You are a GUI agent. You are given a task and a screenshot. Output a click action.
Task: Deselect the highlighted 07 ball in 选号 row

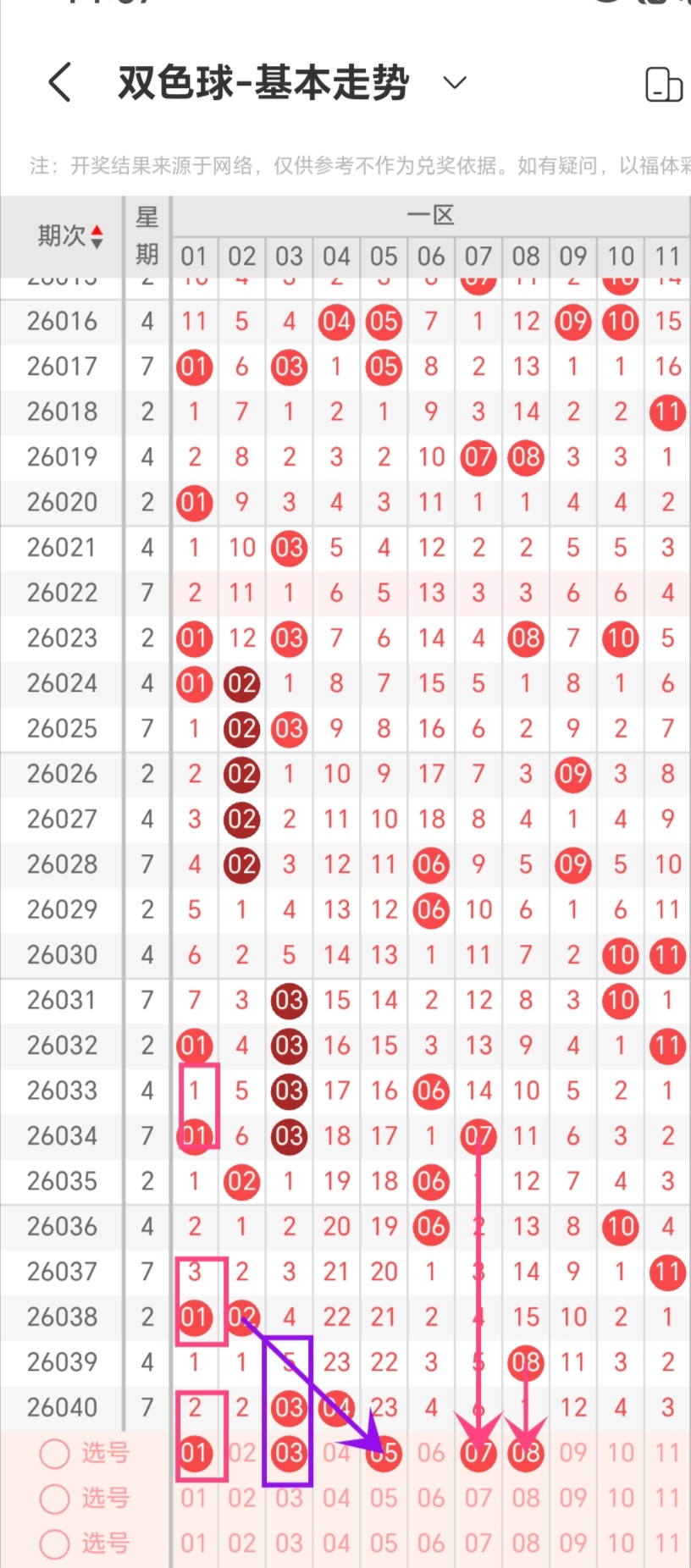(x=478, y=1453)
